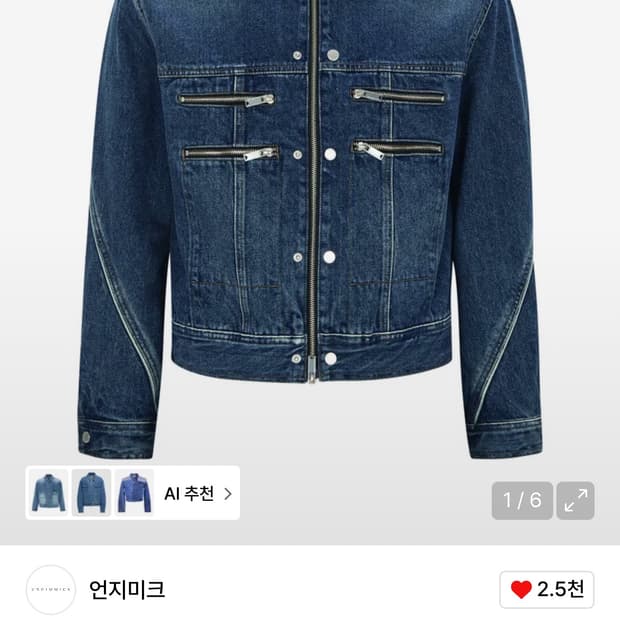Open the 언지미크 brand page
620x620 pixels.
tap(126, 589)
